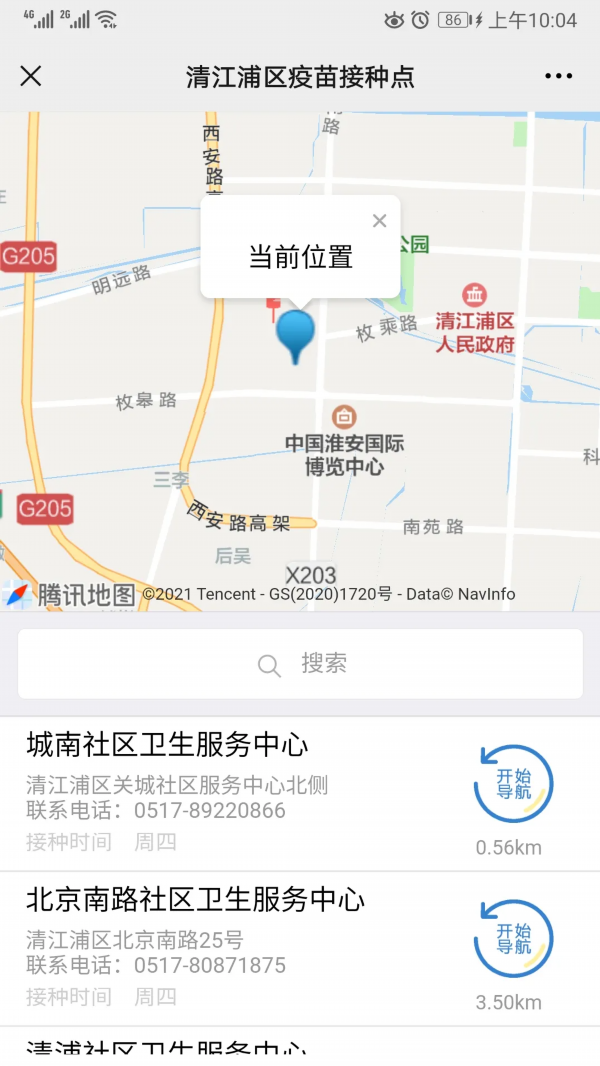The width and height of the screenshot is (600, 1066).
Task: Open 城南社区卫生服务中心 details
Action: tap(167, 745)
